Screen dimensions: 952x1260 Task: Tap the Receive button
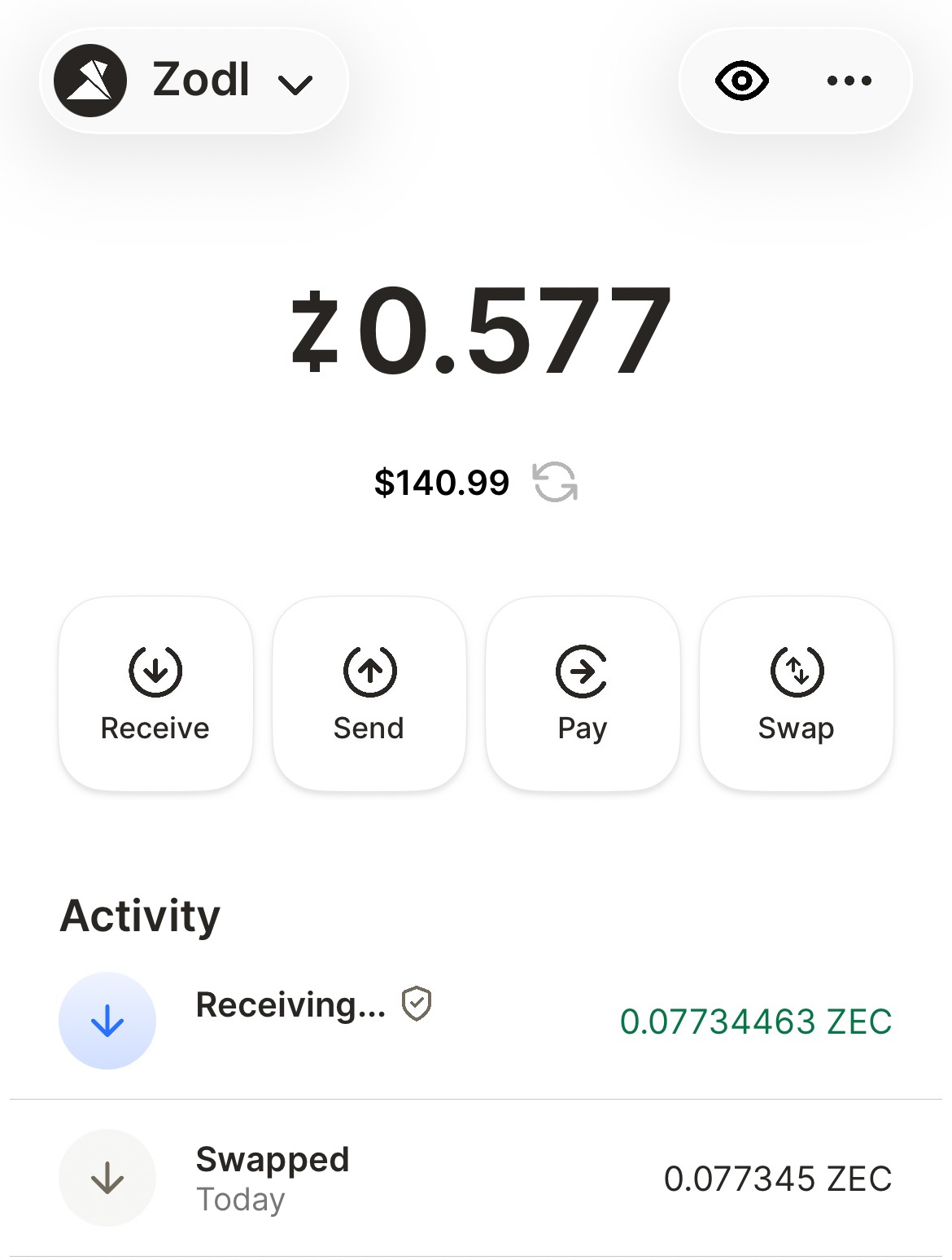tap(155, 693)
